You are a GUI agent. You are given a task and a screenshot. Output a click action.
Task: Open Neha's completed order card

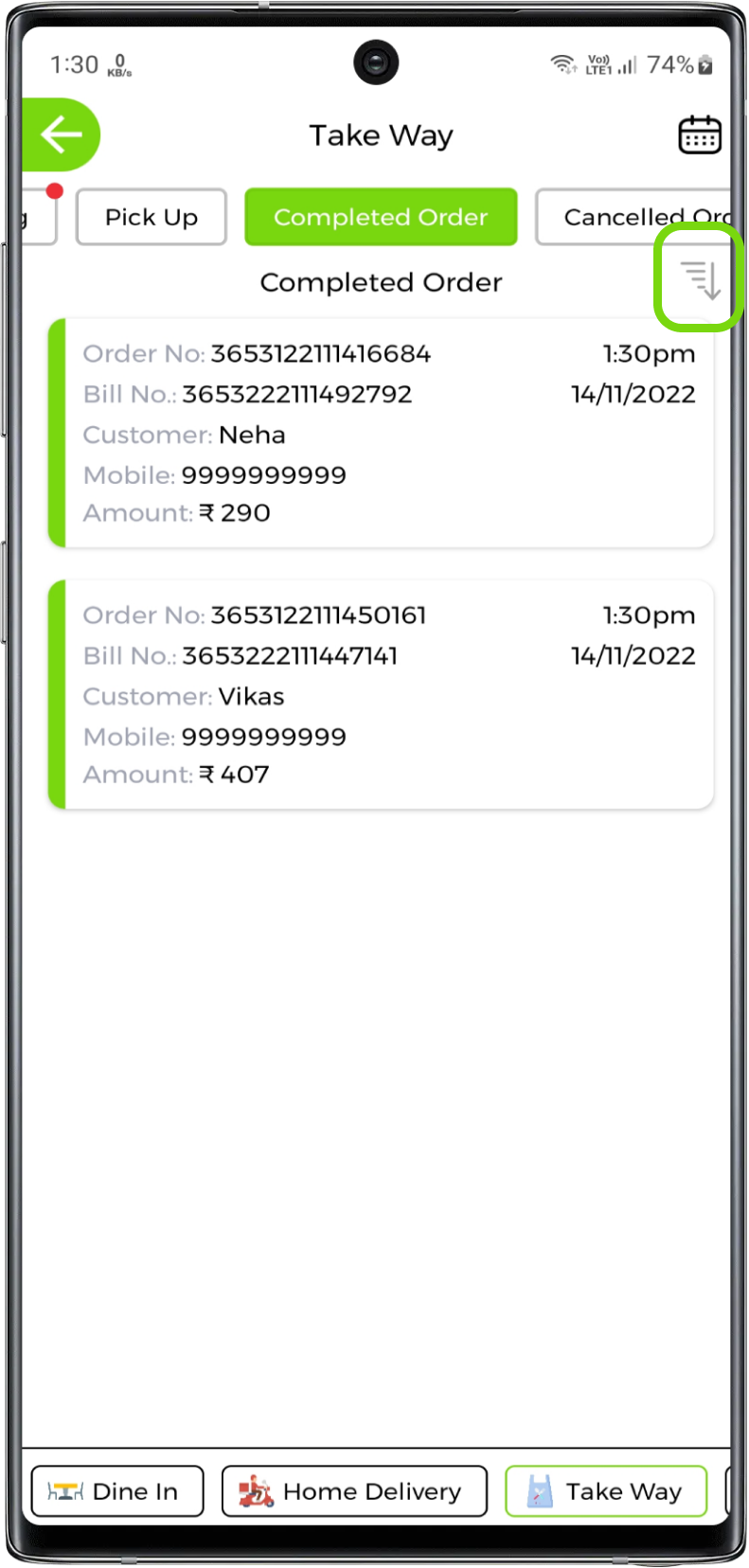[381, 433]
